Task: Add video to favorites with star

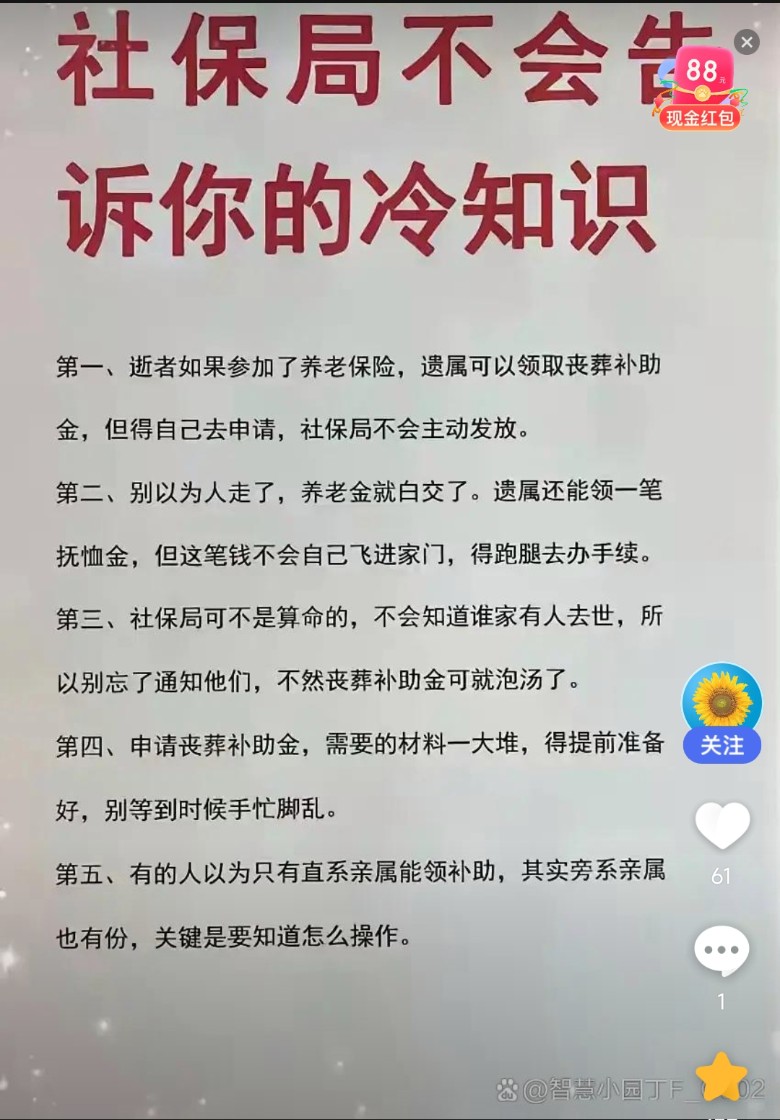Action: click(721, 1077)
